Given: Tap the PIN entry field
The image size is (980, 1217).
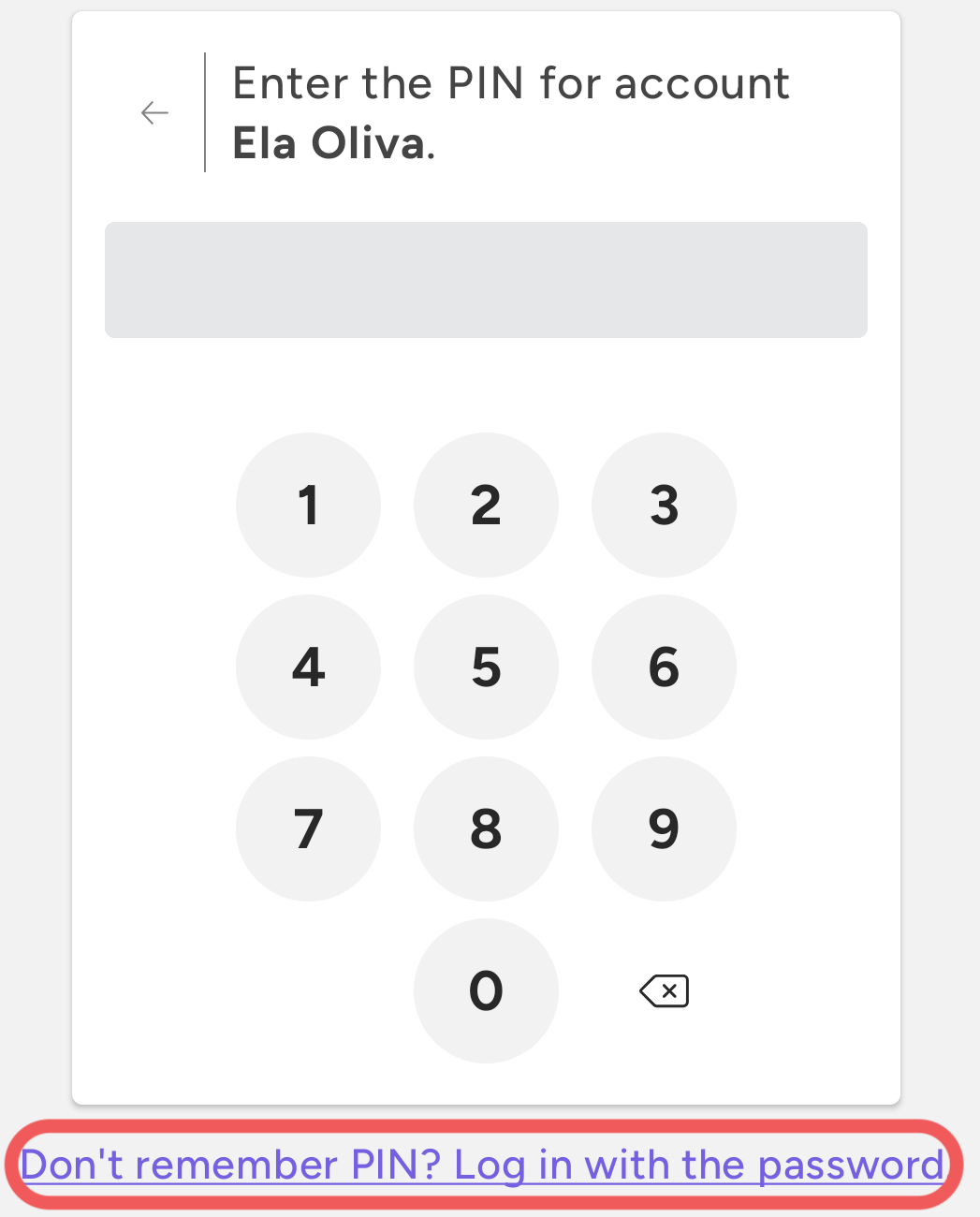Looking at the screenshot, I should coord(486,279).
